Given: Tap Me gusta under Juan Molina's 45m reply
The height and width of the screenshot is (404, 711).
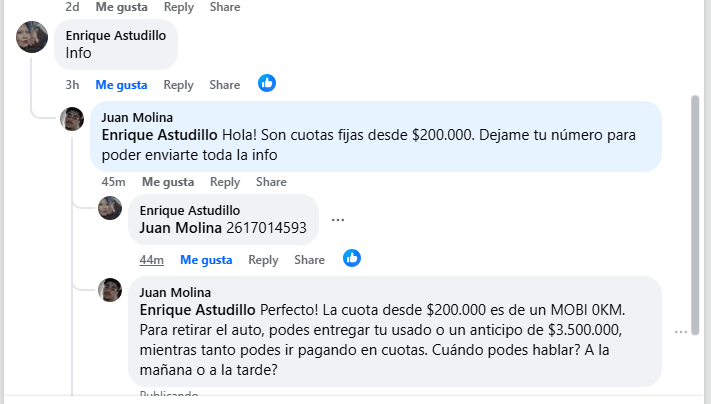Looking at the screenshot, I should click(167, 182).
